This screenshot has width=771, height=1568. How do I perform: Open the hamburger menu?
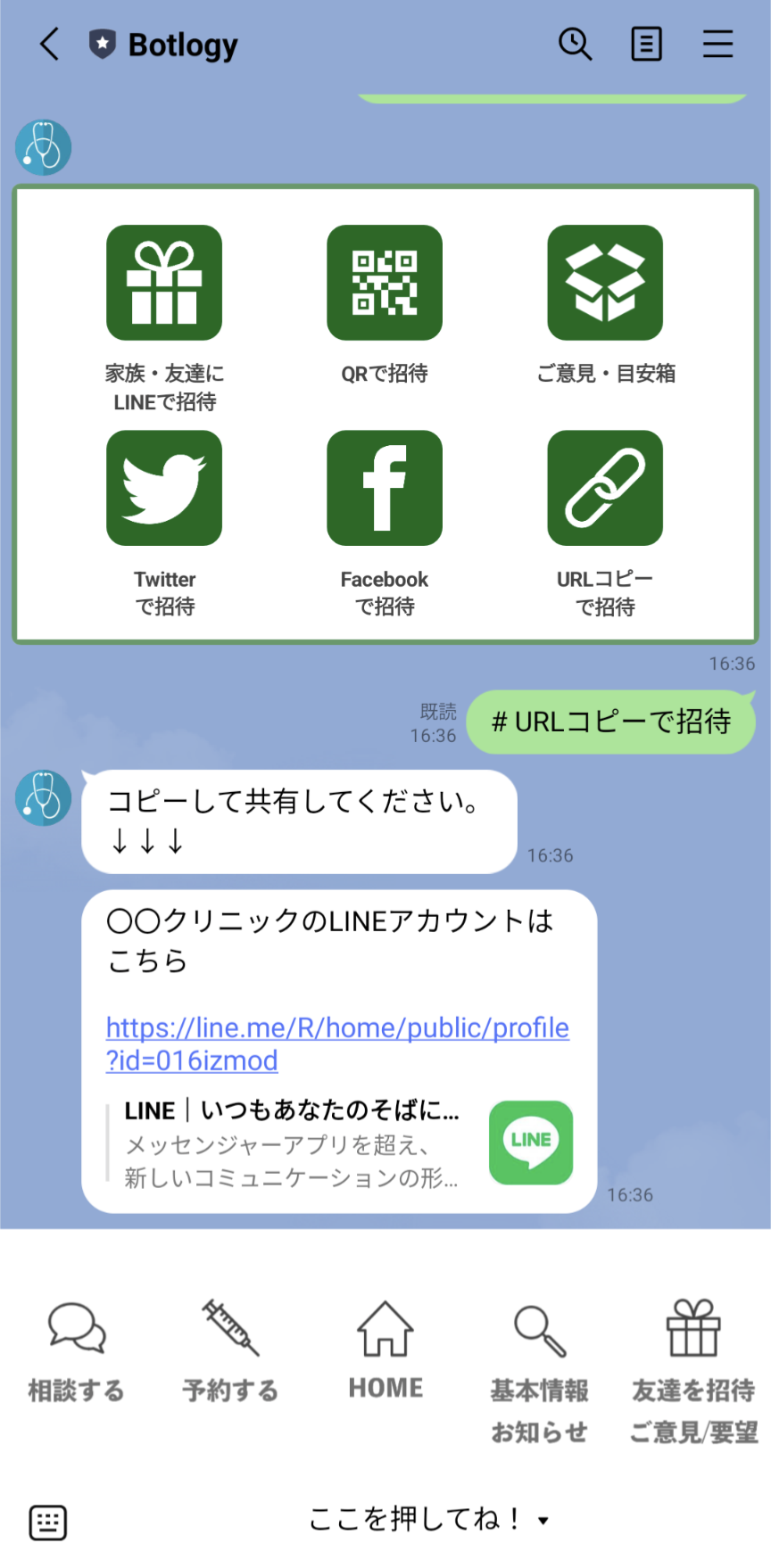coord(717,44)
